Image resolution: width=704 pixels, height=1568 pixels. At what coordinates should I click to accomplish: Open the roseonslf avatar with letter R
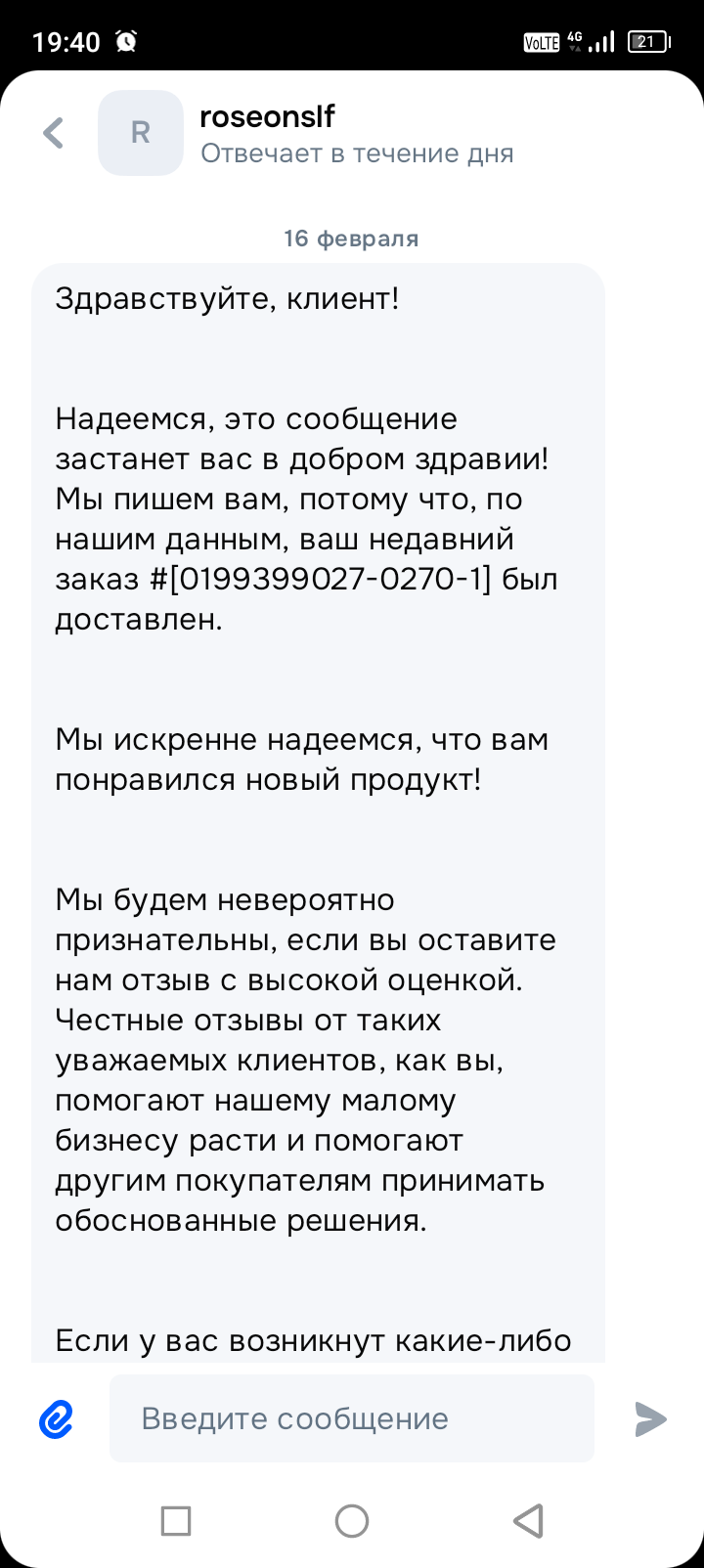[141, 133]
